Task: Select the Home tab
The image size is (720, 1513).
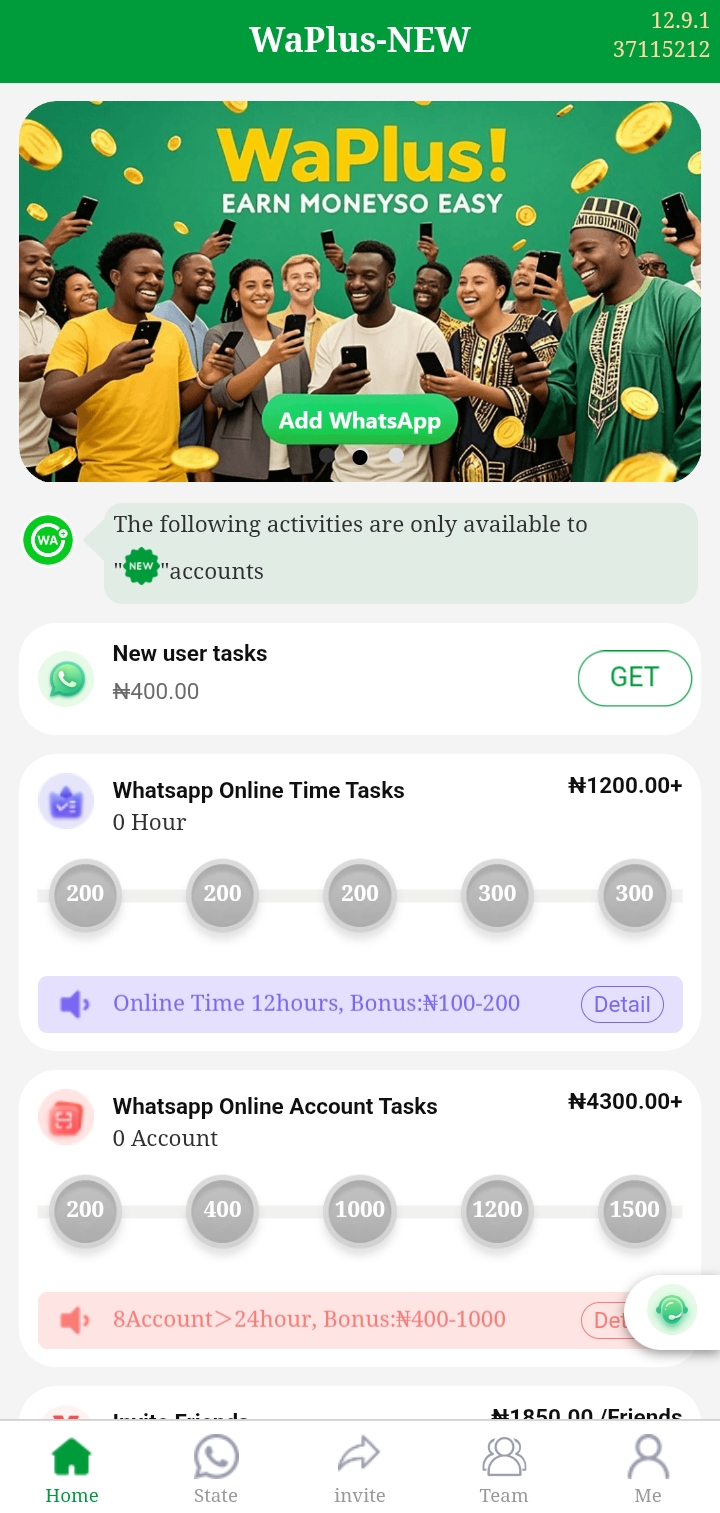Action: (x=72, y=1470)
